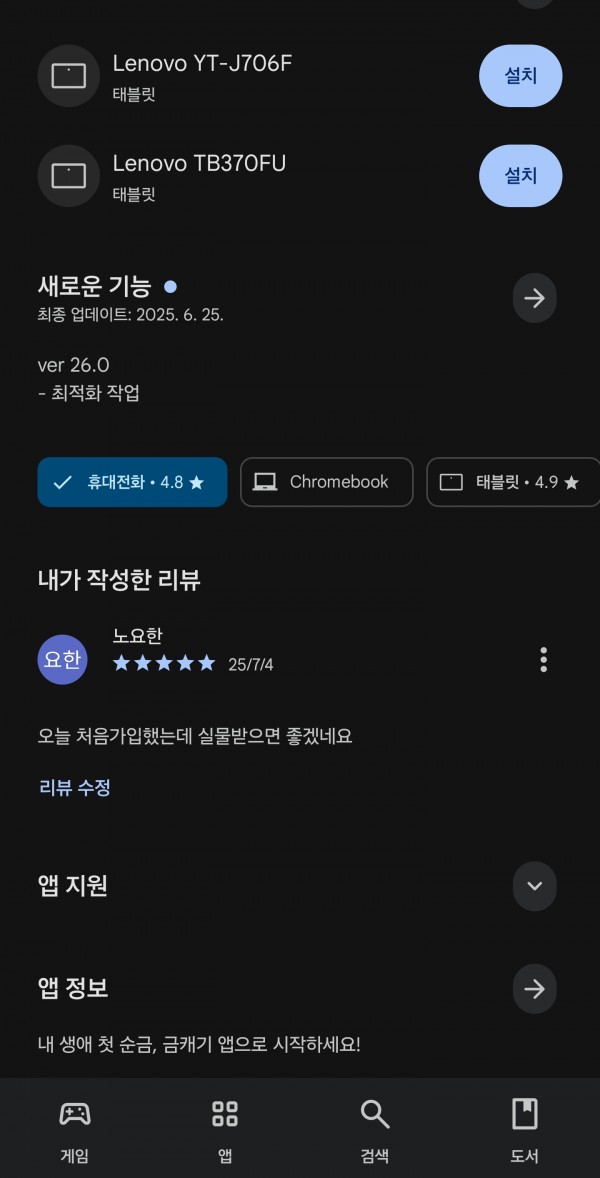600x1178 pixels.
Task: Switch to the 도서 tab
Action: pos(525,1129)
